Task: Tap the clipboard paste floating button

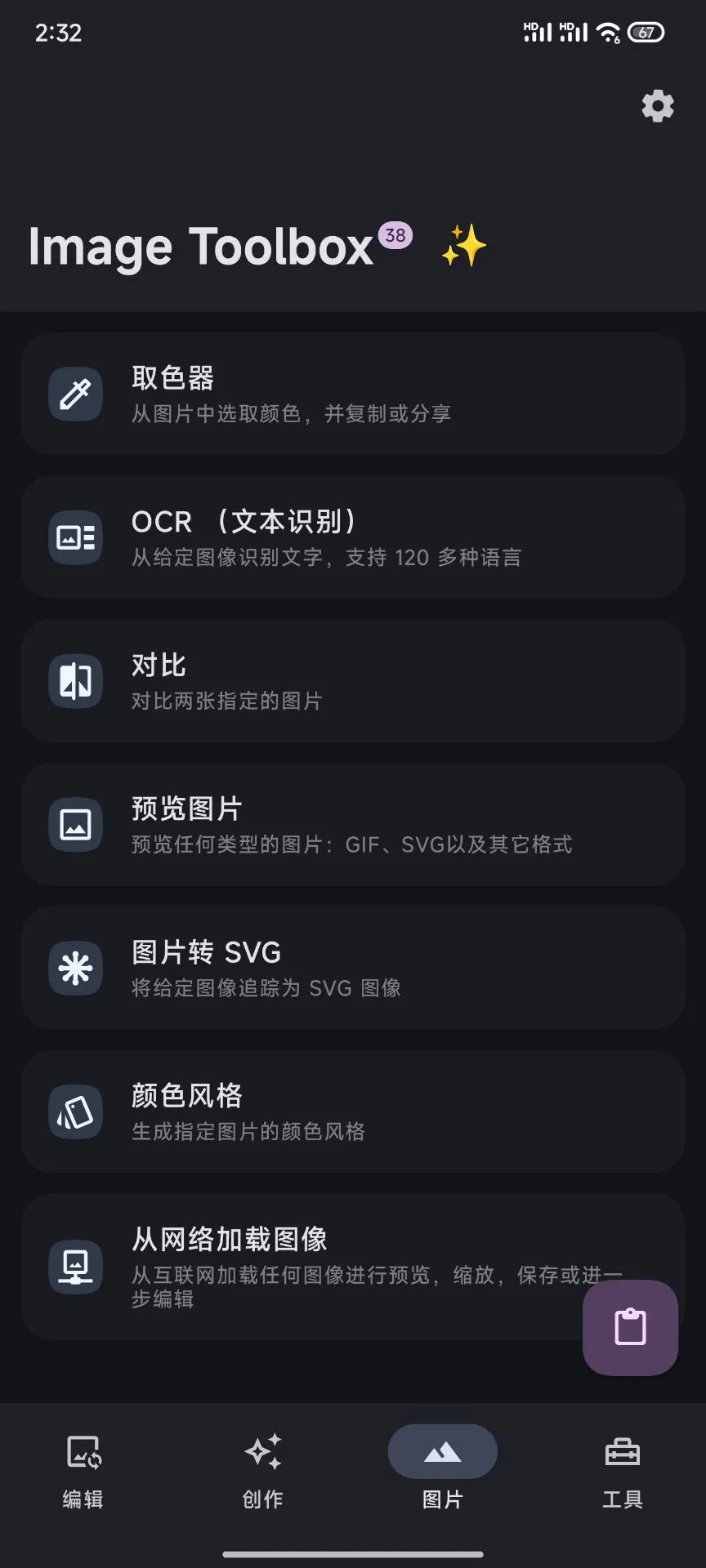Action: click(630, 1327)
